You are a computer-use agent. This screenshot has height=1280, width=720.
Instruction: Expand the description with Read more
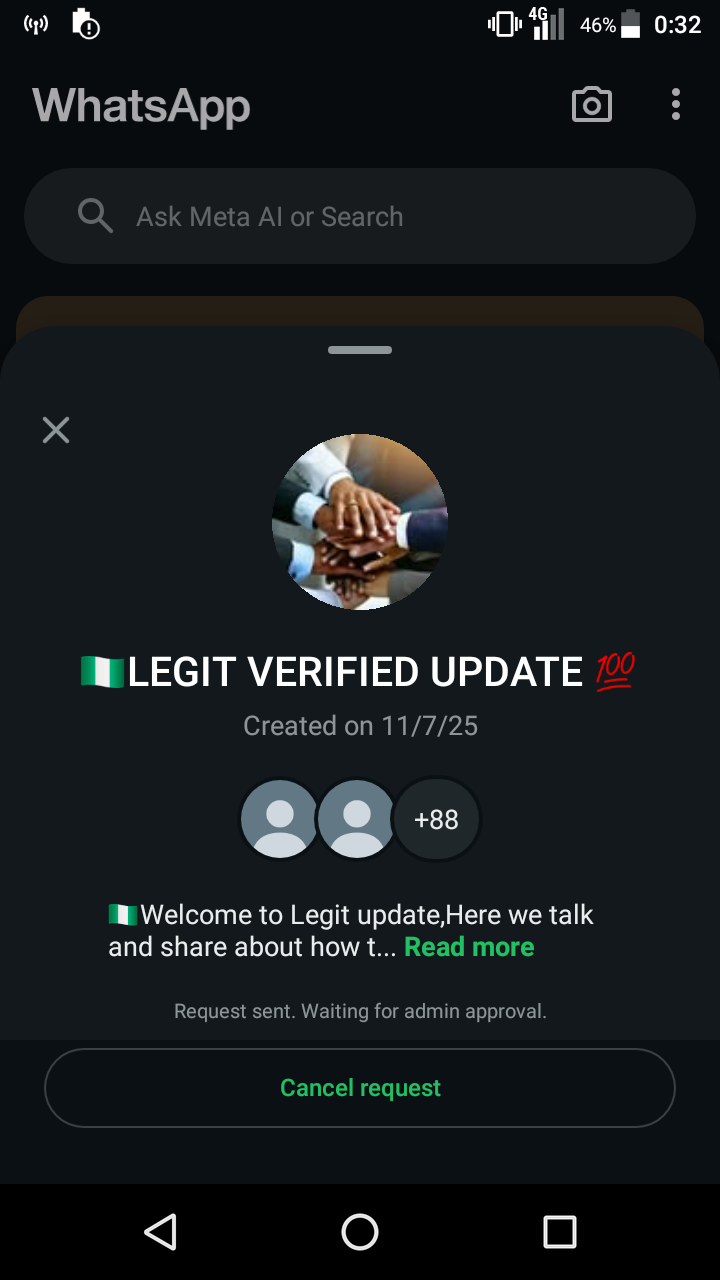pos(469,947)
